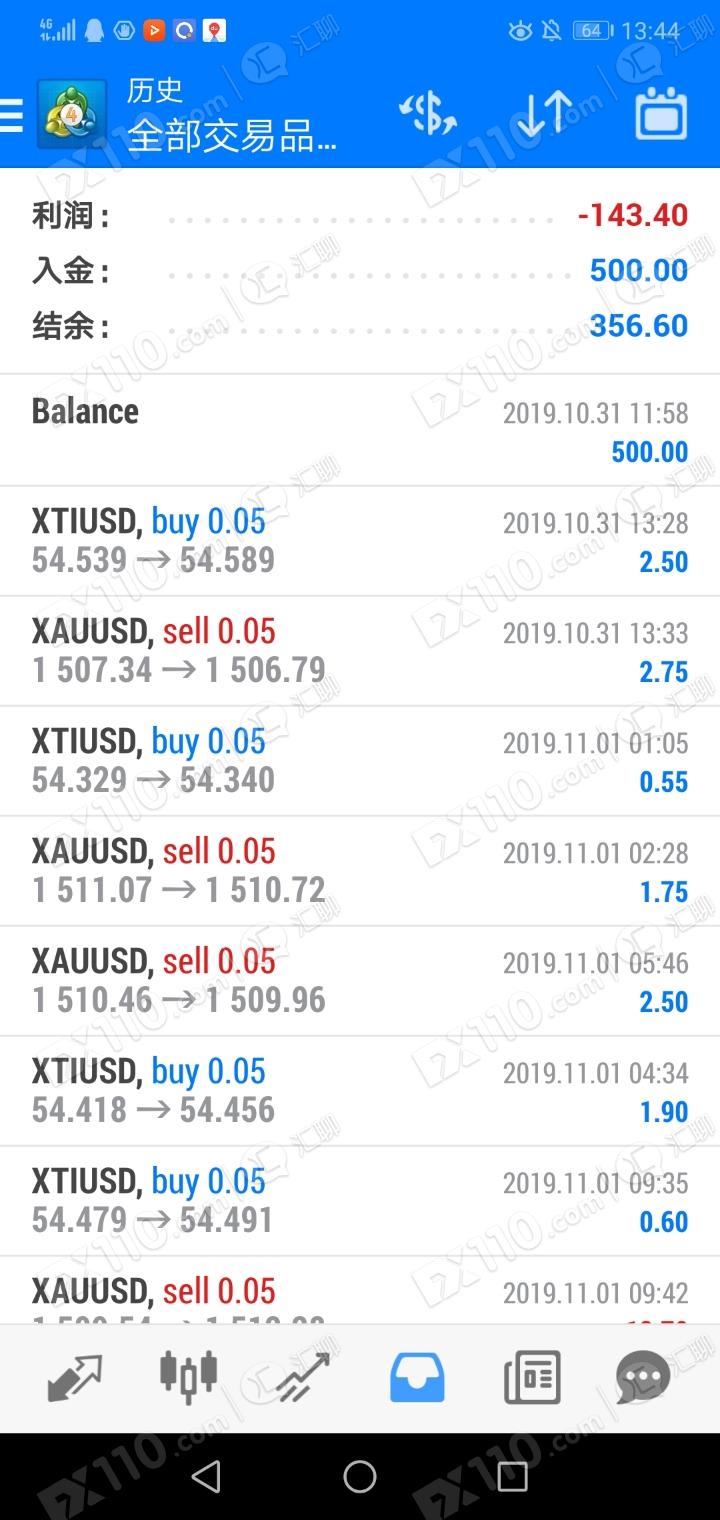The height and width of the screenshot is (1520, 720).
Task: Choose history period via calendar icon
Action: click(x=661, y=115)
